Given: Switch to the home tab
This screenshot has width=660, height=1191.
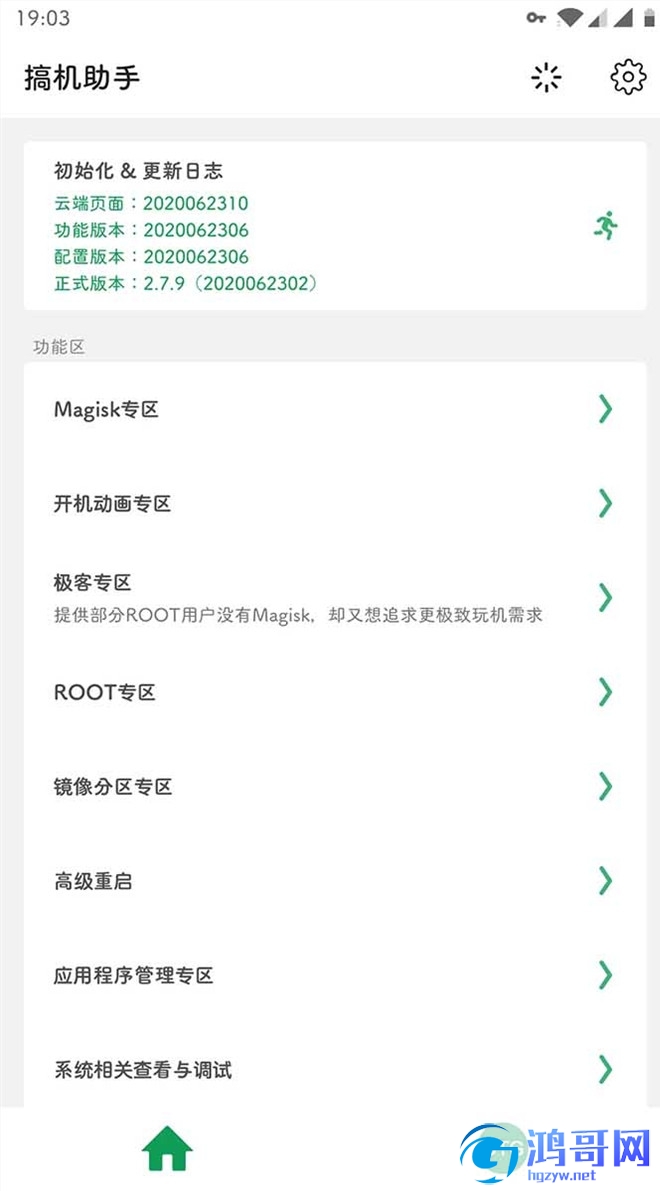Looking at the screenshot, I should [167, 1148].
